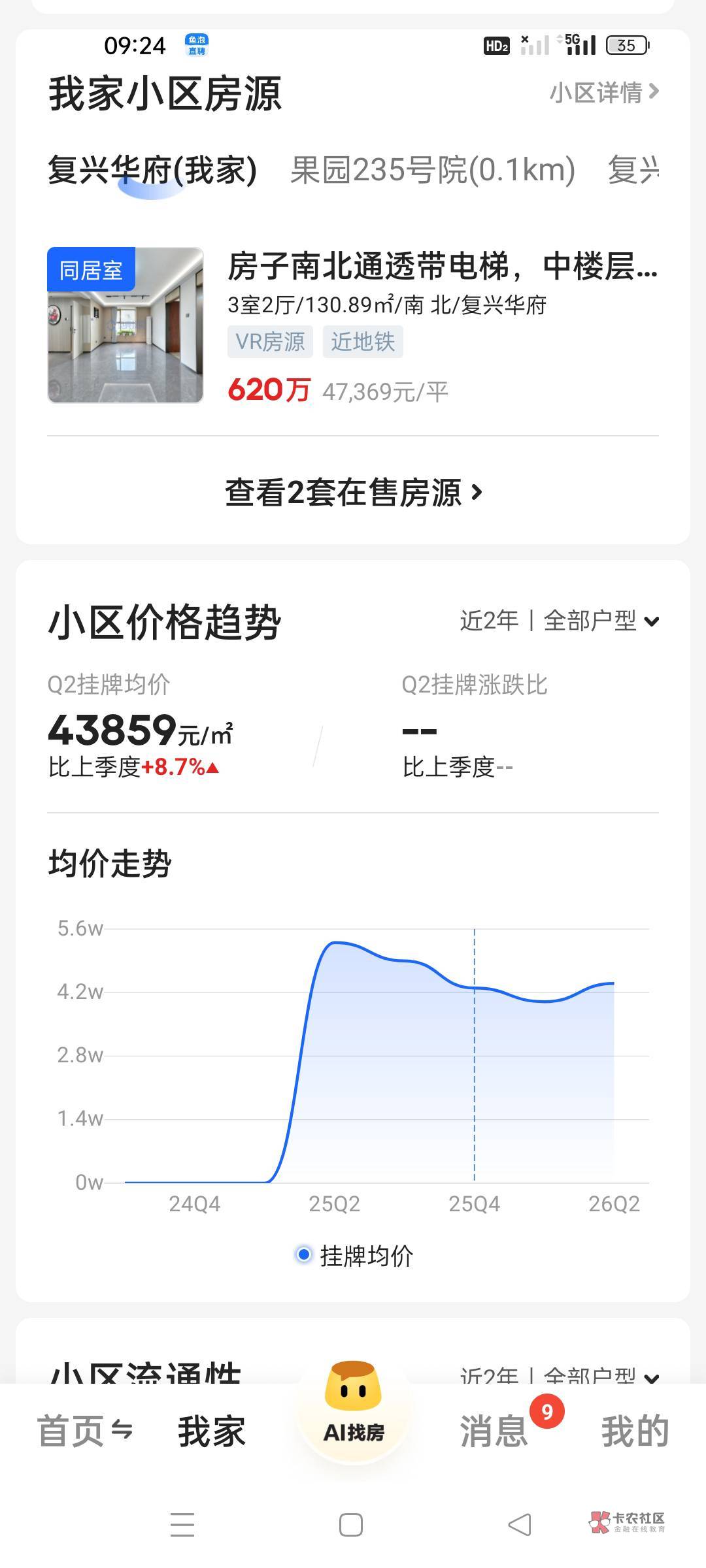This screenshot has height=1568, width=706.
Task: Go to the 首页 tab
Action: [85, 1431]
